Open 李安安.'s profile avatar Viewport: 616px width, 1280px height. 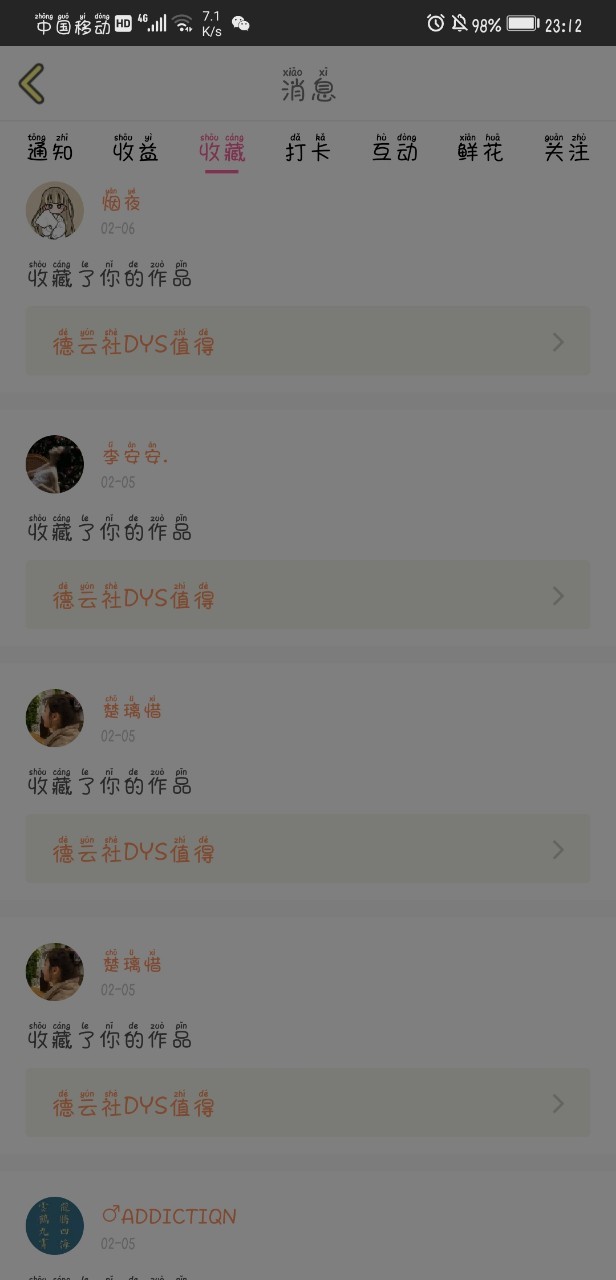[55, 464]
